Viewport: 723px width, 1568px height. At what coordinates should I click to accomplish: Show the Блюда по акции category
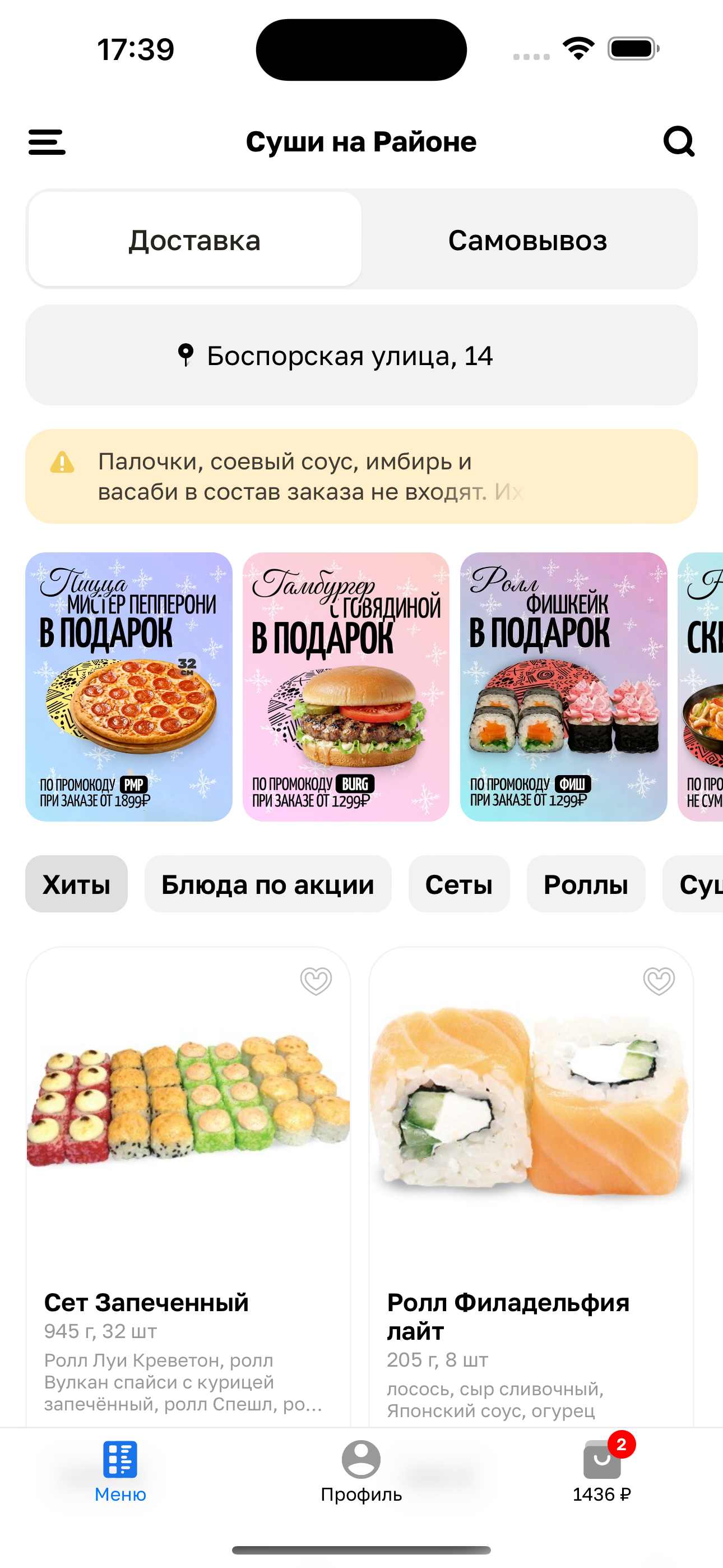[268, 884]
